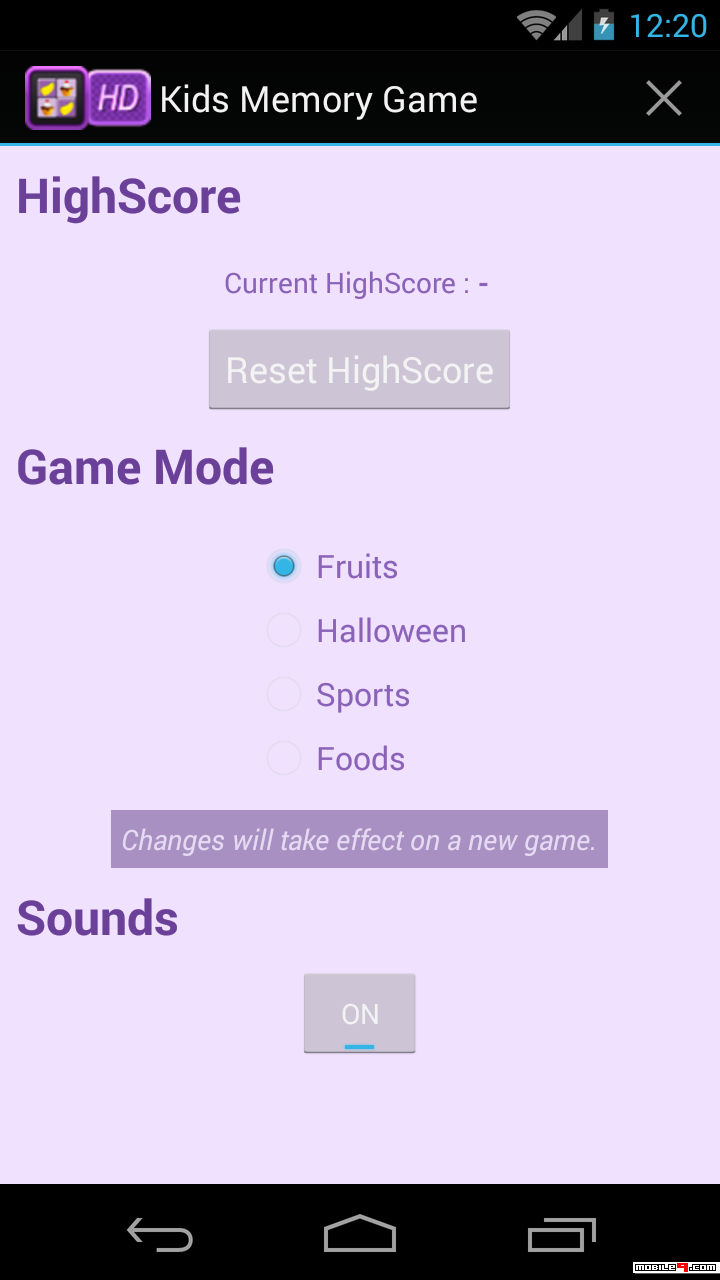Choose the Halloween game mode
This screenshot has width=720, height=1280.
[x=367, y=631]
